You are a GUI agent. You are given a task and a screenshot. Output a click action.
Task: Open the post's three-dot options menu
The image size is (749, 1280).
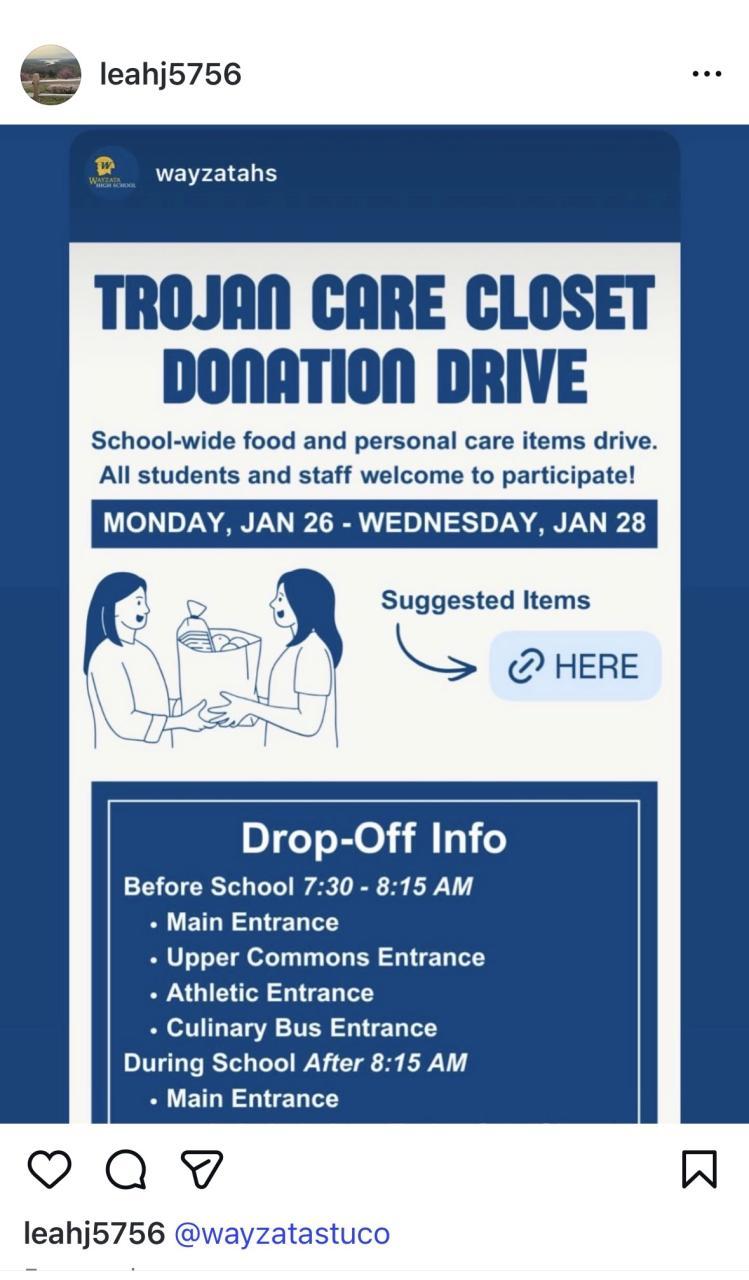tap(706, 74)
